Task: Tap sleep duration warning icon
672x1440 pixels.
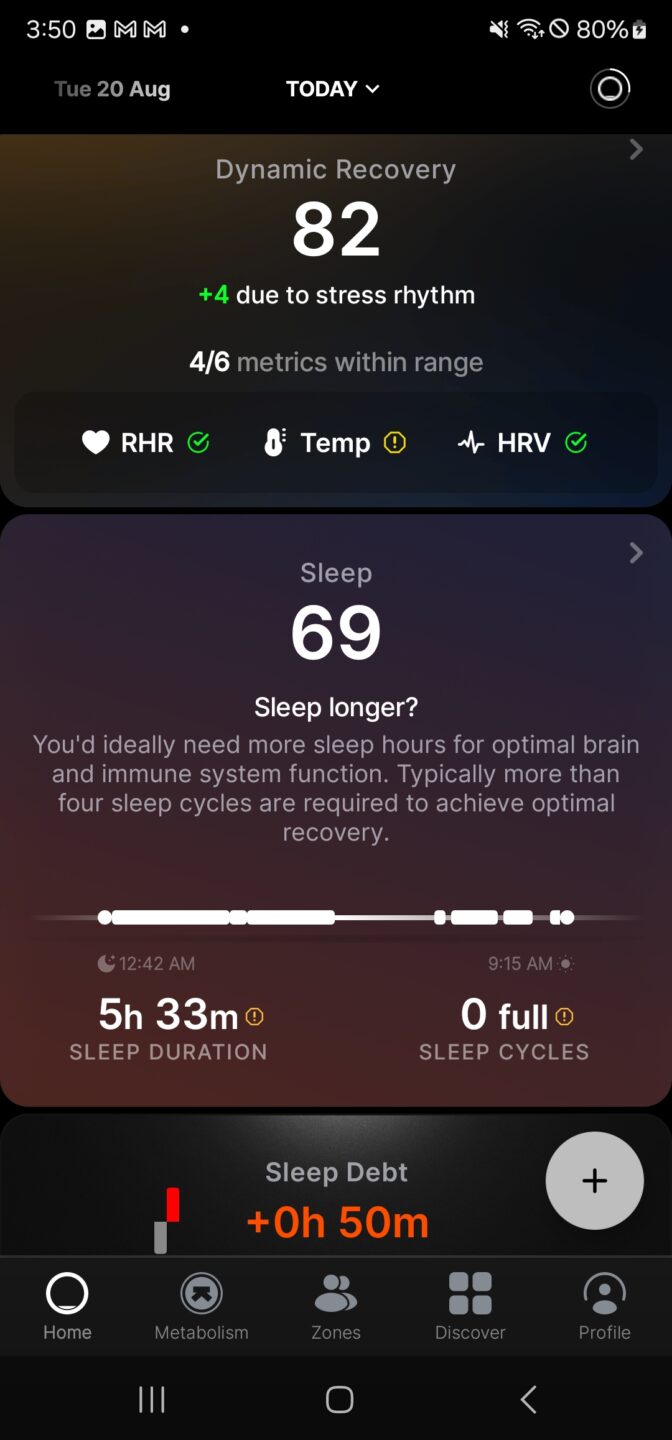Action: pyautogui.click(x=255, y=1017)
